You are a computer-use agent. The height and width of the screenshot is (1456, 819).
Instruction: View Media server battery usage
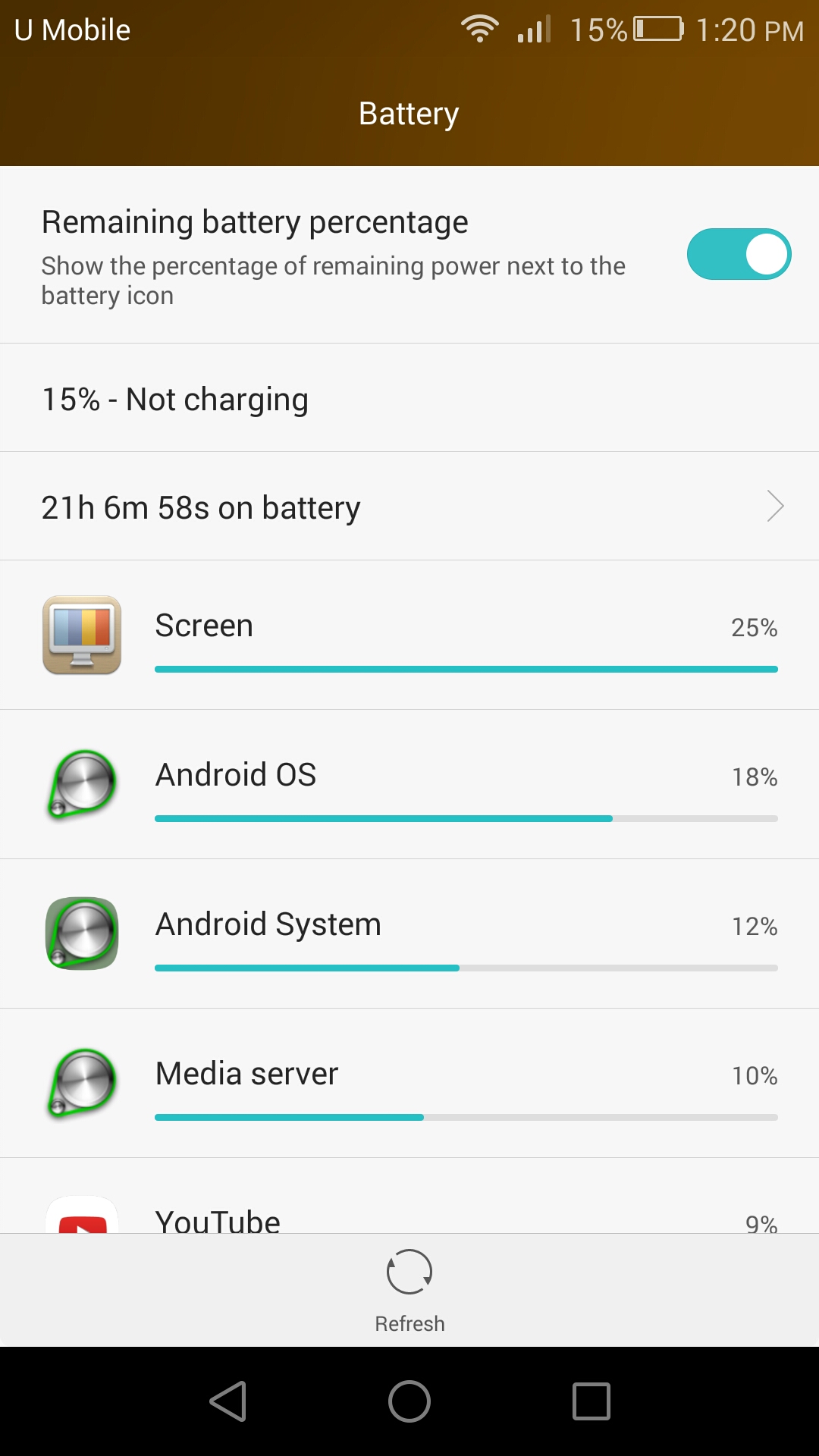409,1084
